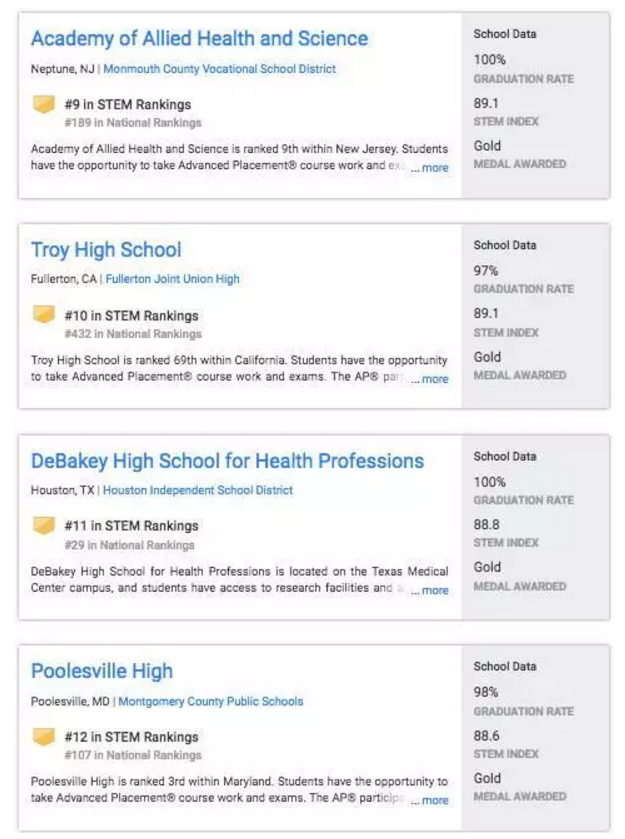Open the Poolesville High page
The width and height of the screenshot is (625, 839).
click(101, 671)
